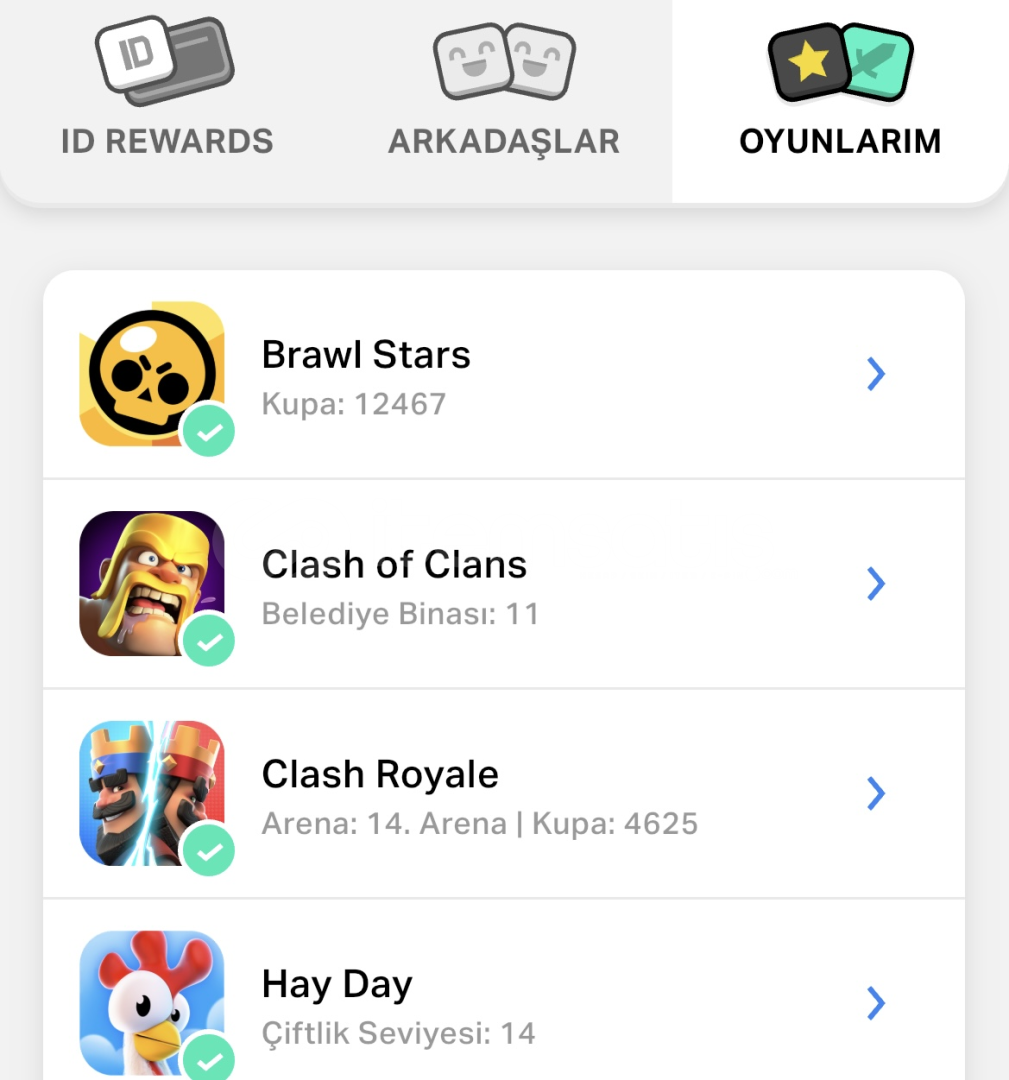Open the Clash Royale entry
This screenshot has width=1009, height=1080.
(x=504, y=794)
